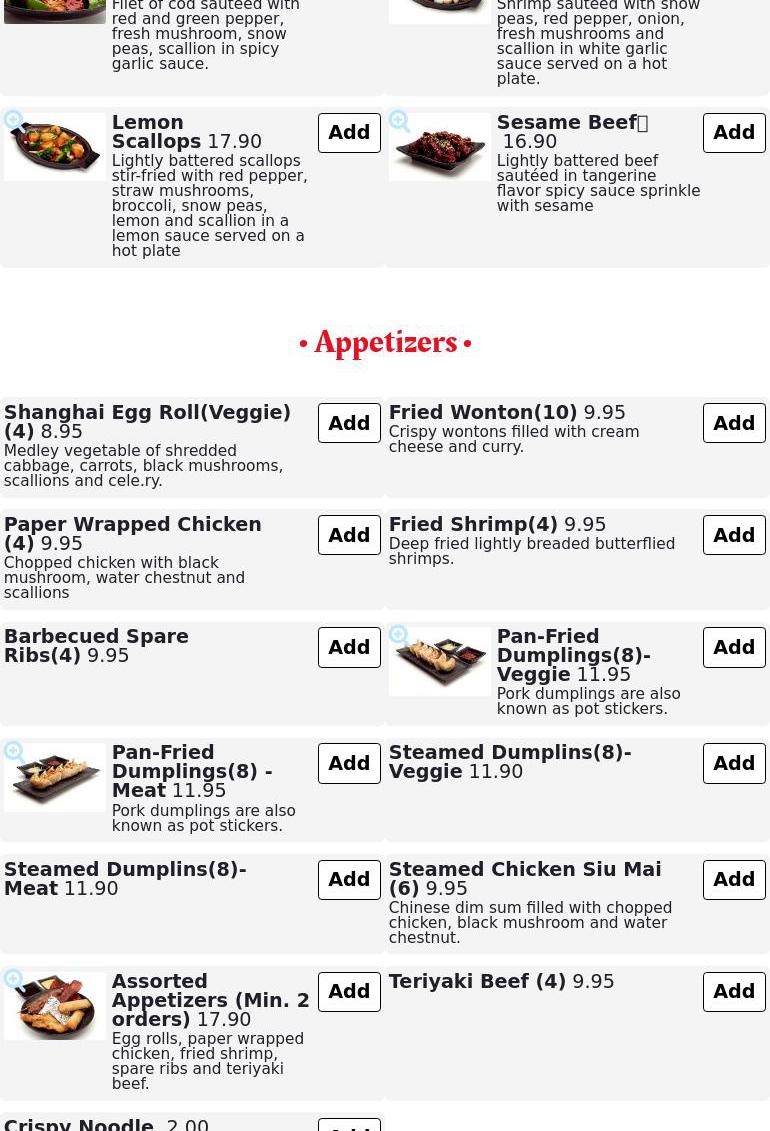
Task: Add Steamed Dumplins Meat to order
Action: click(349, 880)
